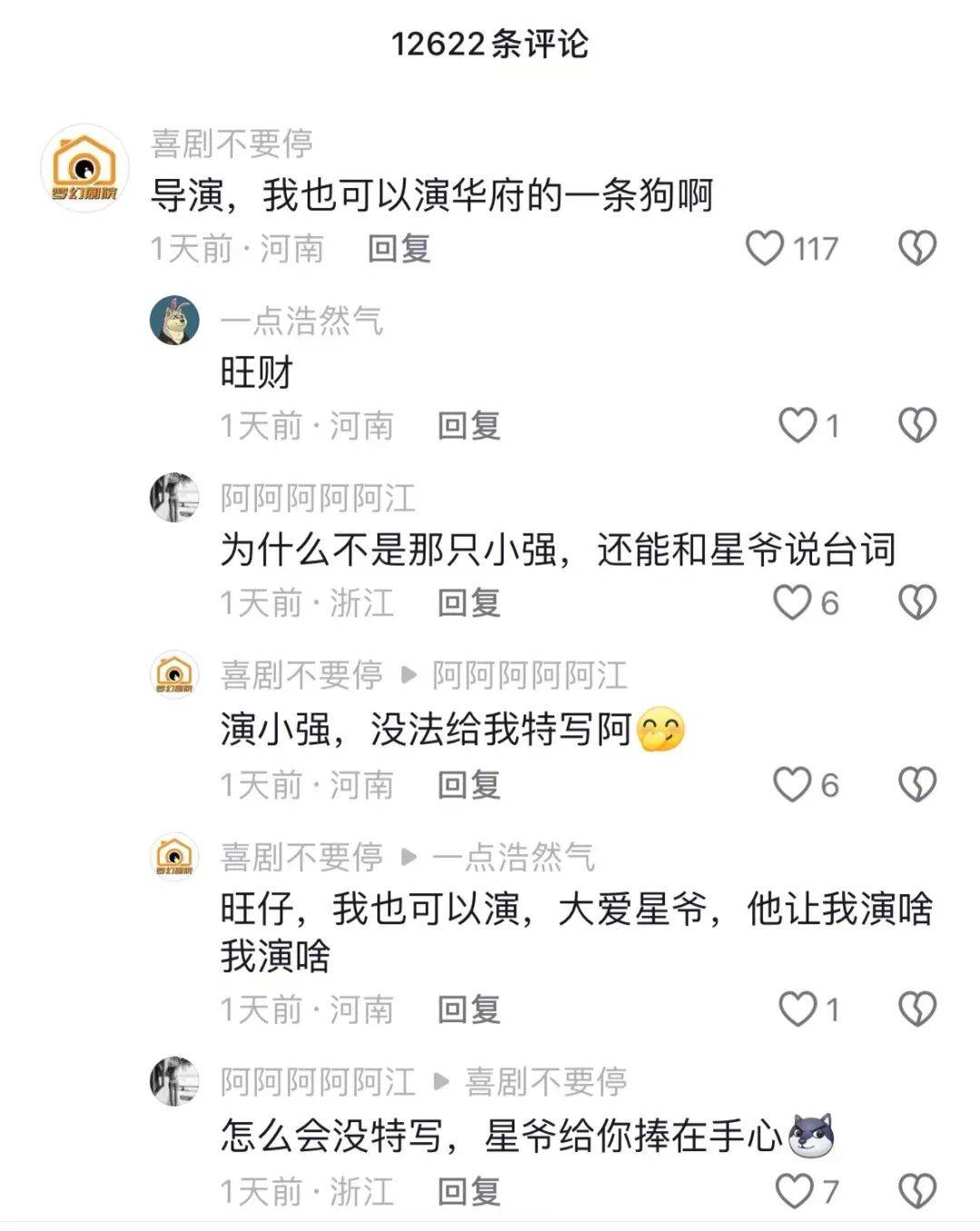
Task: Like "怎么会没特写，星爷给你捧在手心"
Action: (795, 1191)
